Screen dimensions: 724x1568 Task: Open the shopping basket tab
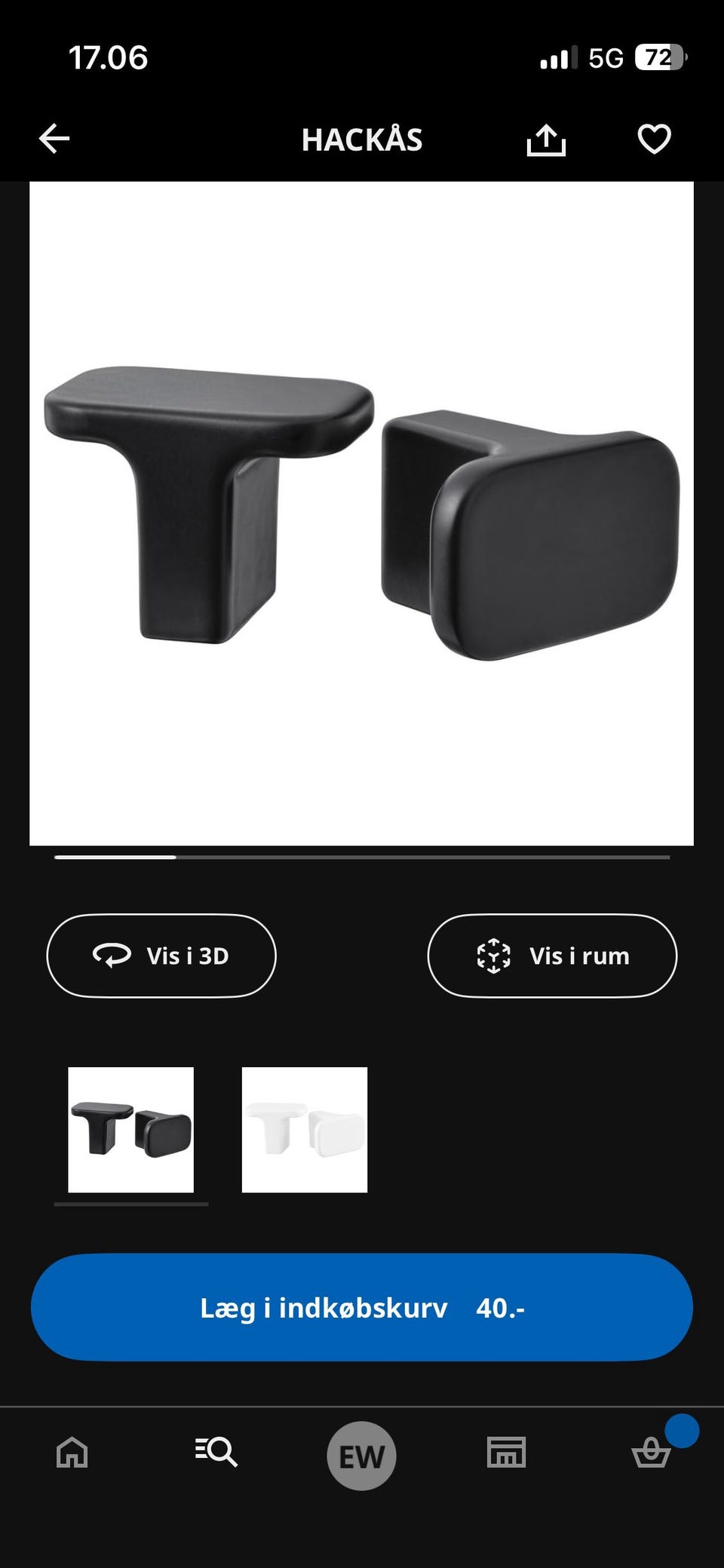[651, 1452]
